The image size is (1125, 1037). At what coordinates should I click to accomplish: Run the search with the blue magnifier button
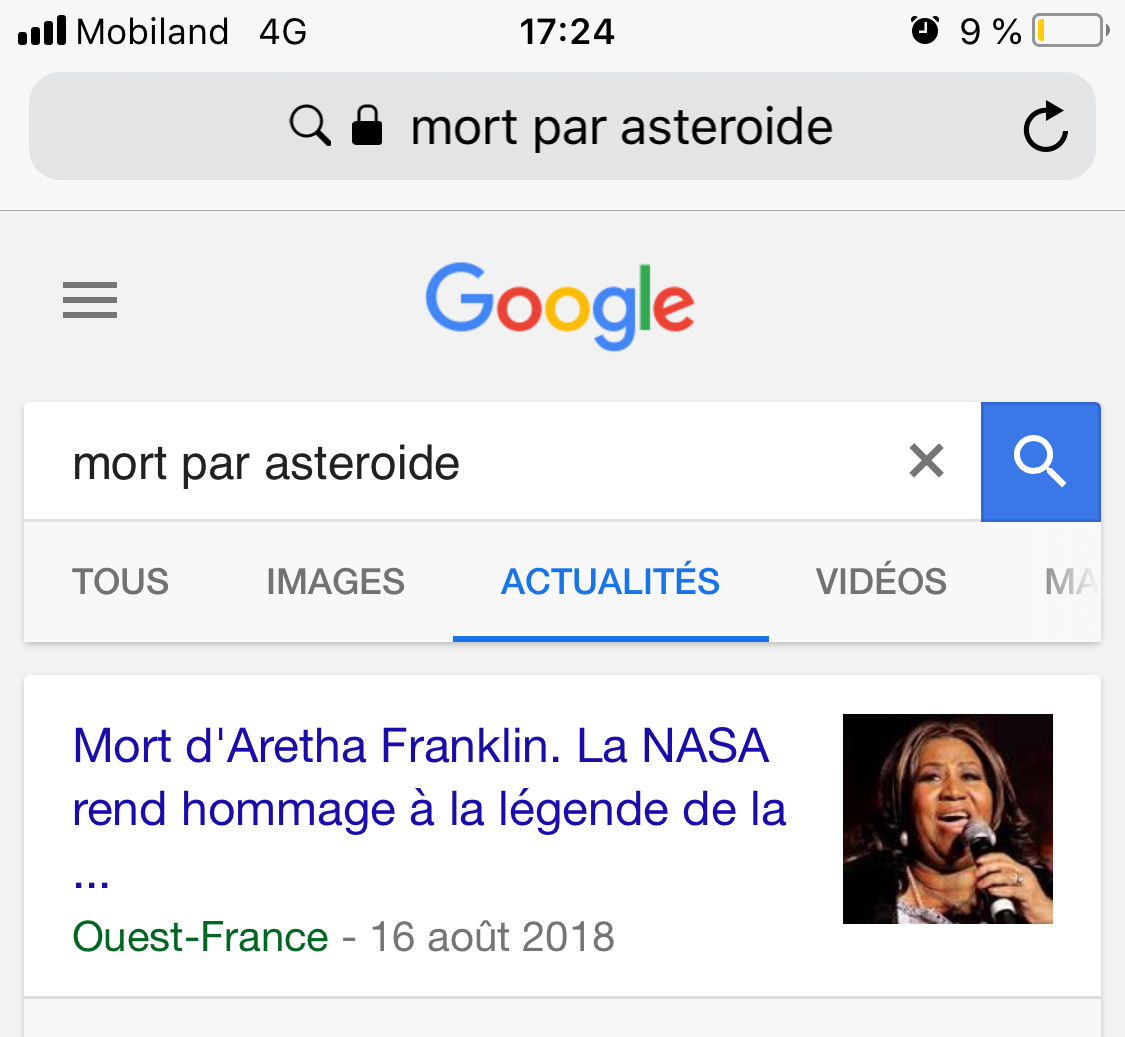1040,462
